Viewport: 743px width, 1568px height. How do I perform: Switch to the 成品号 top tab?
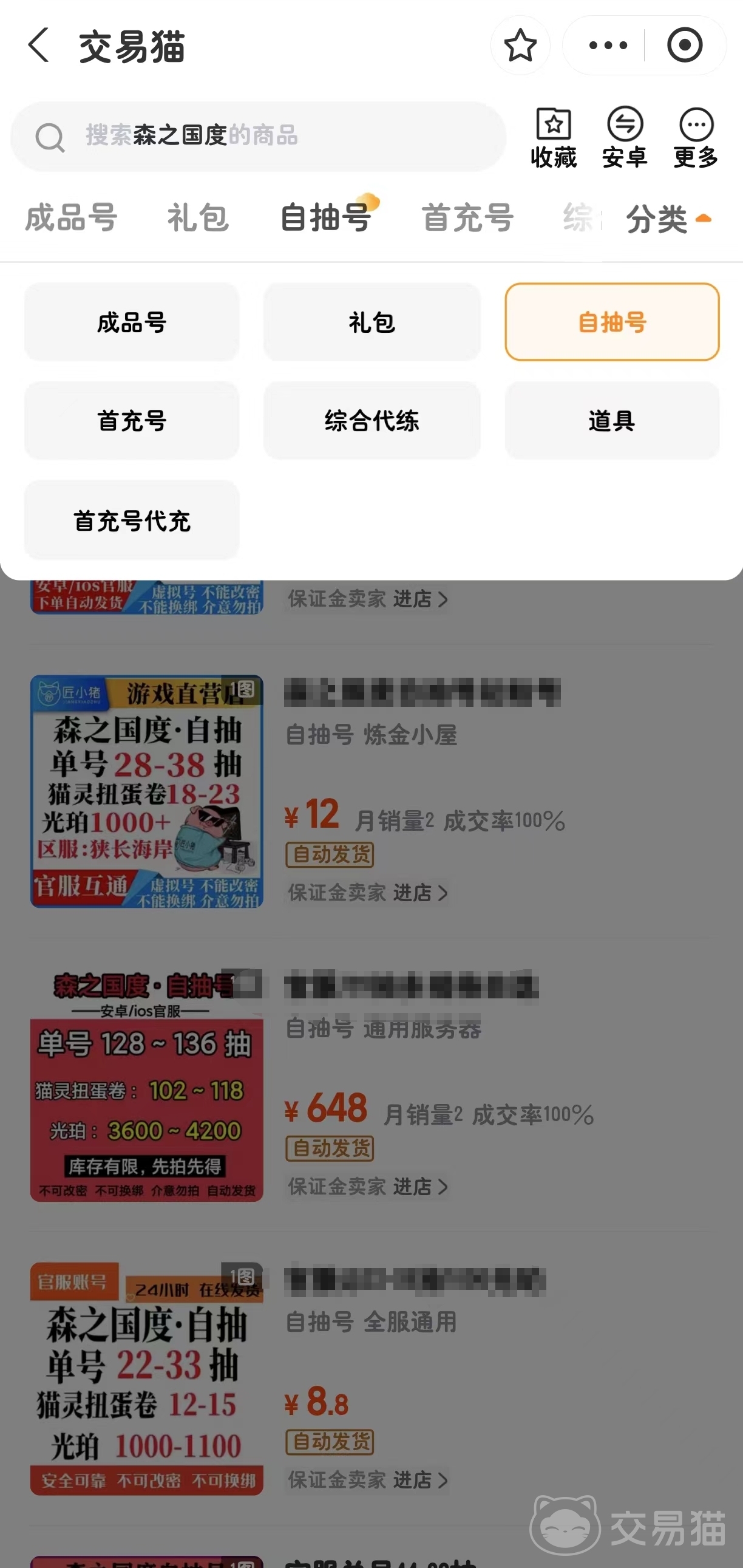point(71,218)
